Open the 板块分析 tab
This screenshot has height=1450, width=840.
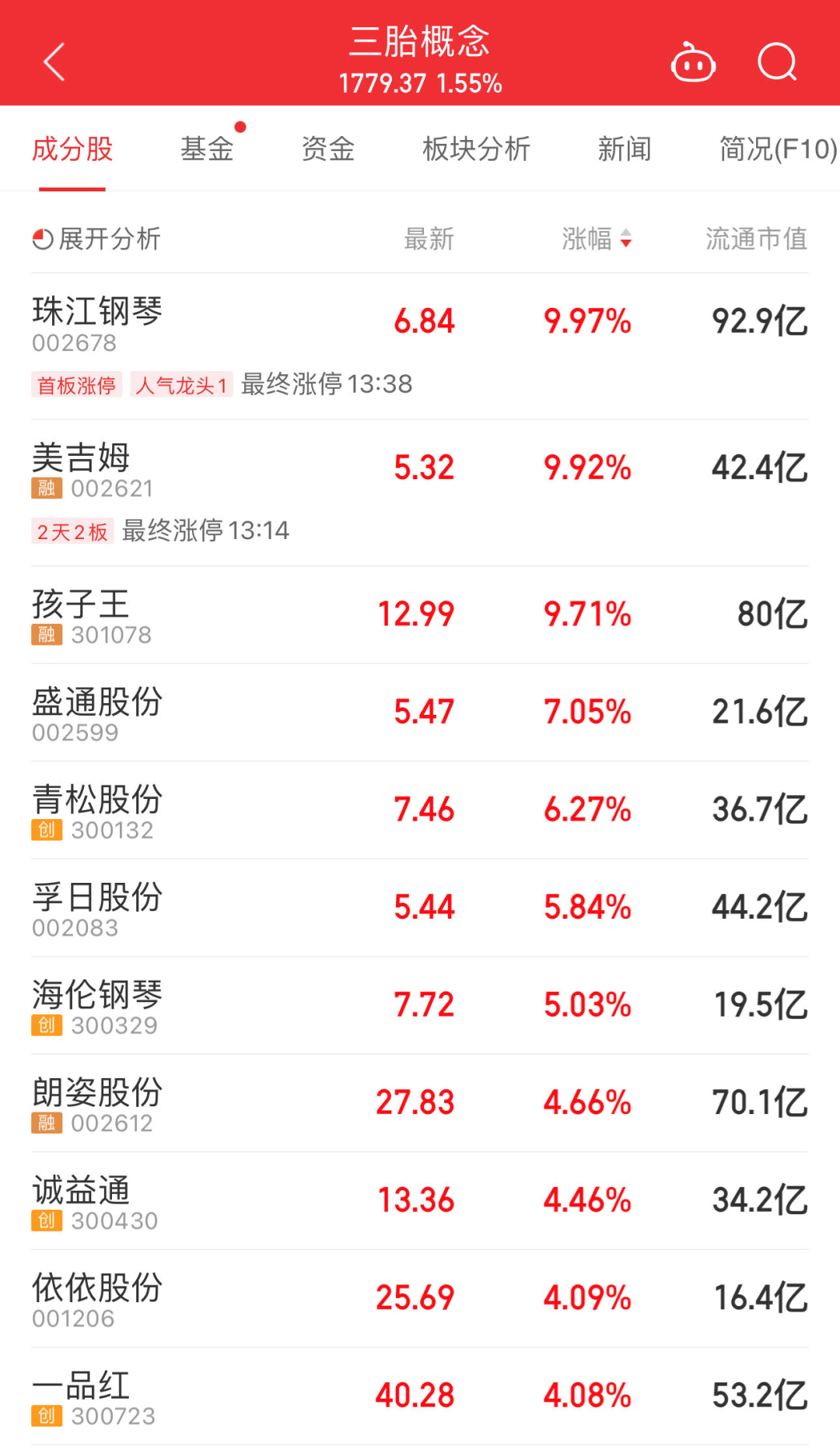coord(476,149)
